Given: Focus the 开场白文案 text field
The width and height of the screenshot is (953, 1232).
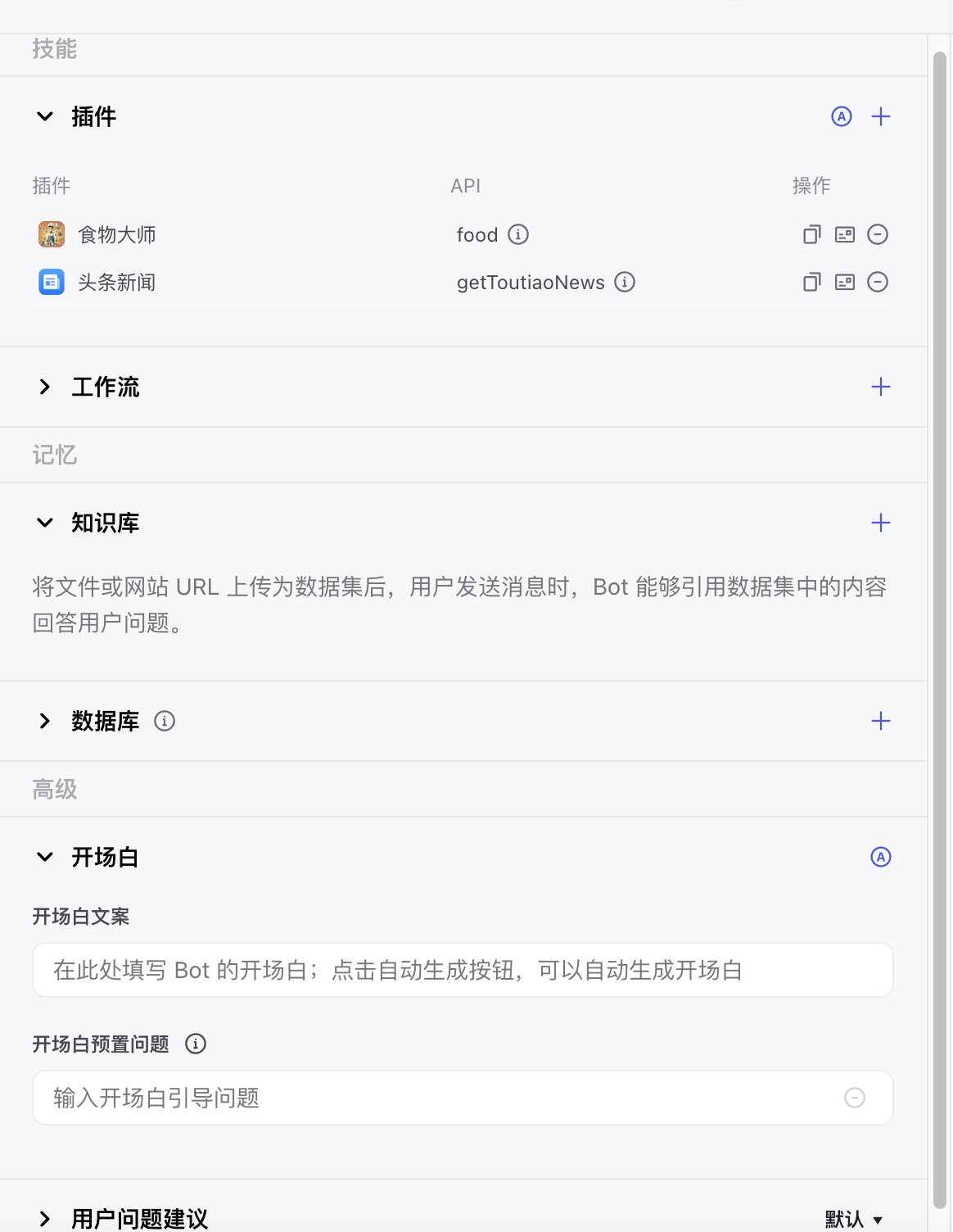Looking at the screenshot, I should pyautogui.click(x=463, y=970).
